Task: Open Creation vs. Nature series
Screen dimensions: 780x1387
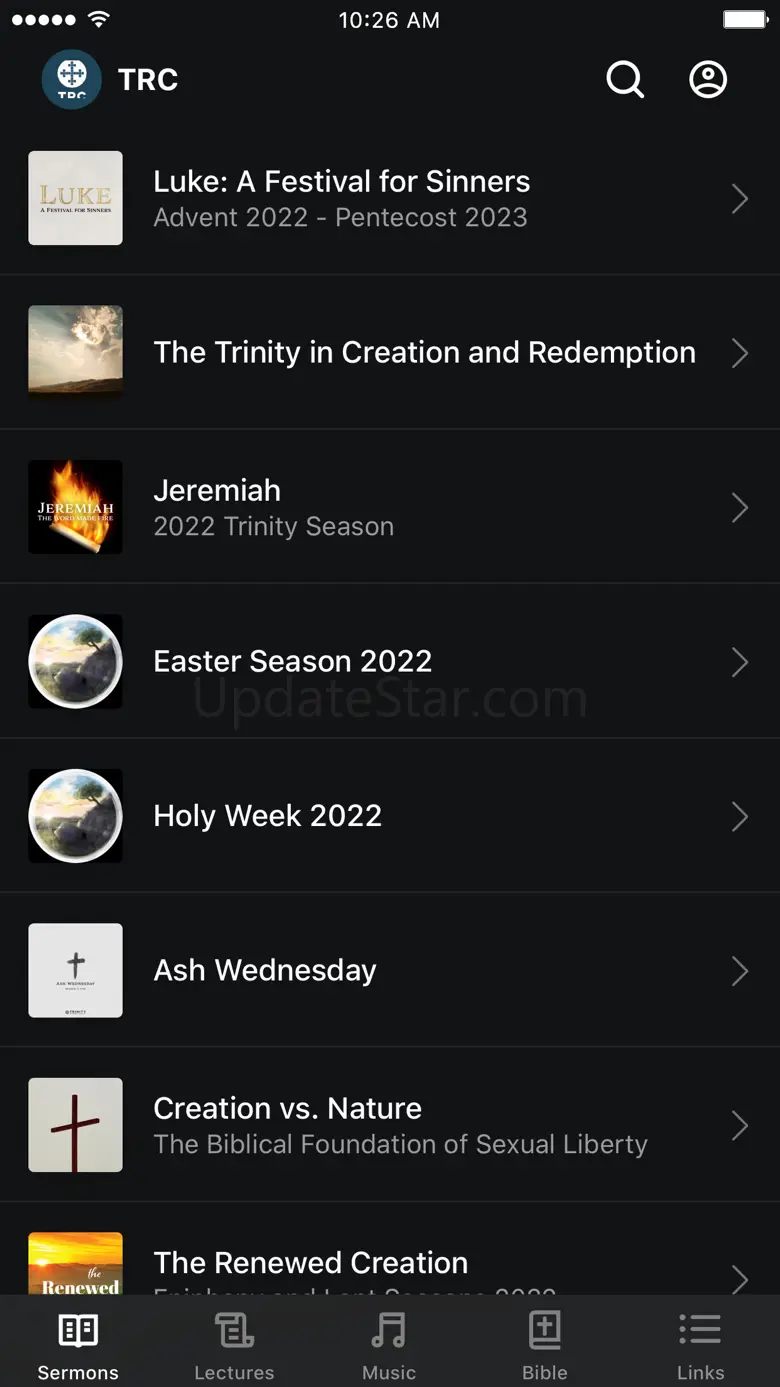Action: [x=390, y=1125]
